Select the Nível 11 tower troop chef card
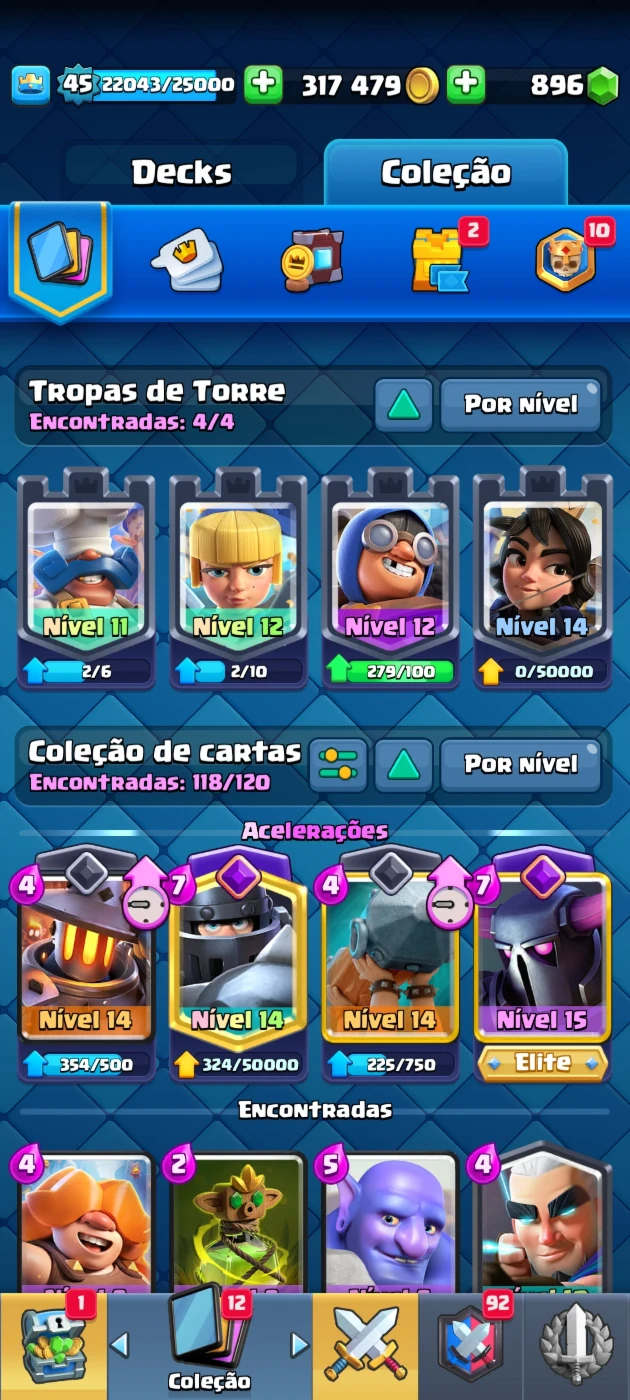 tap(87, 578)
